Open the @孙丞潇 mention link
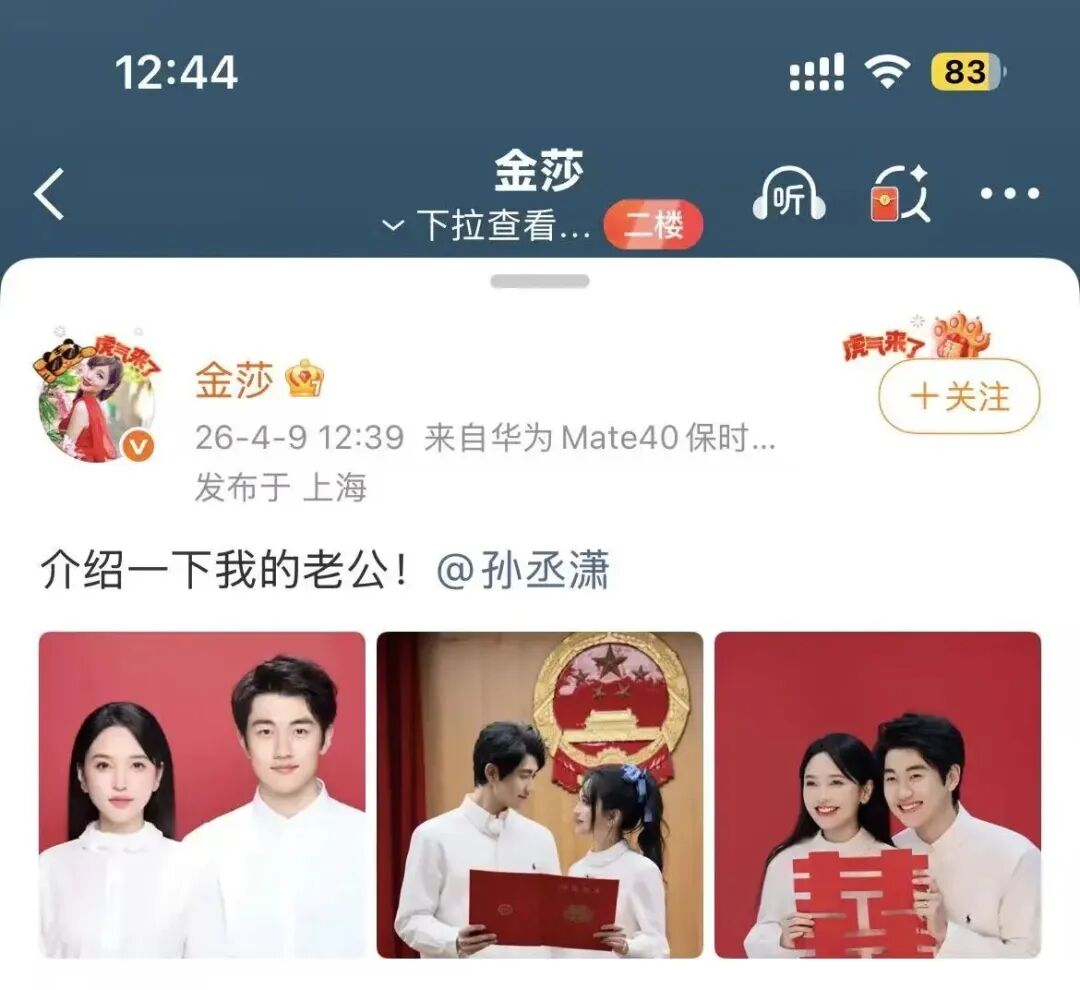 pos(523,571)
